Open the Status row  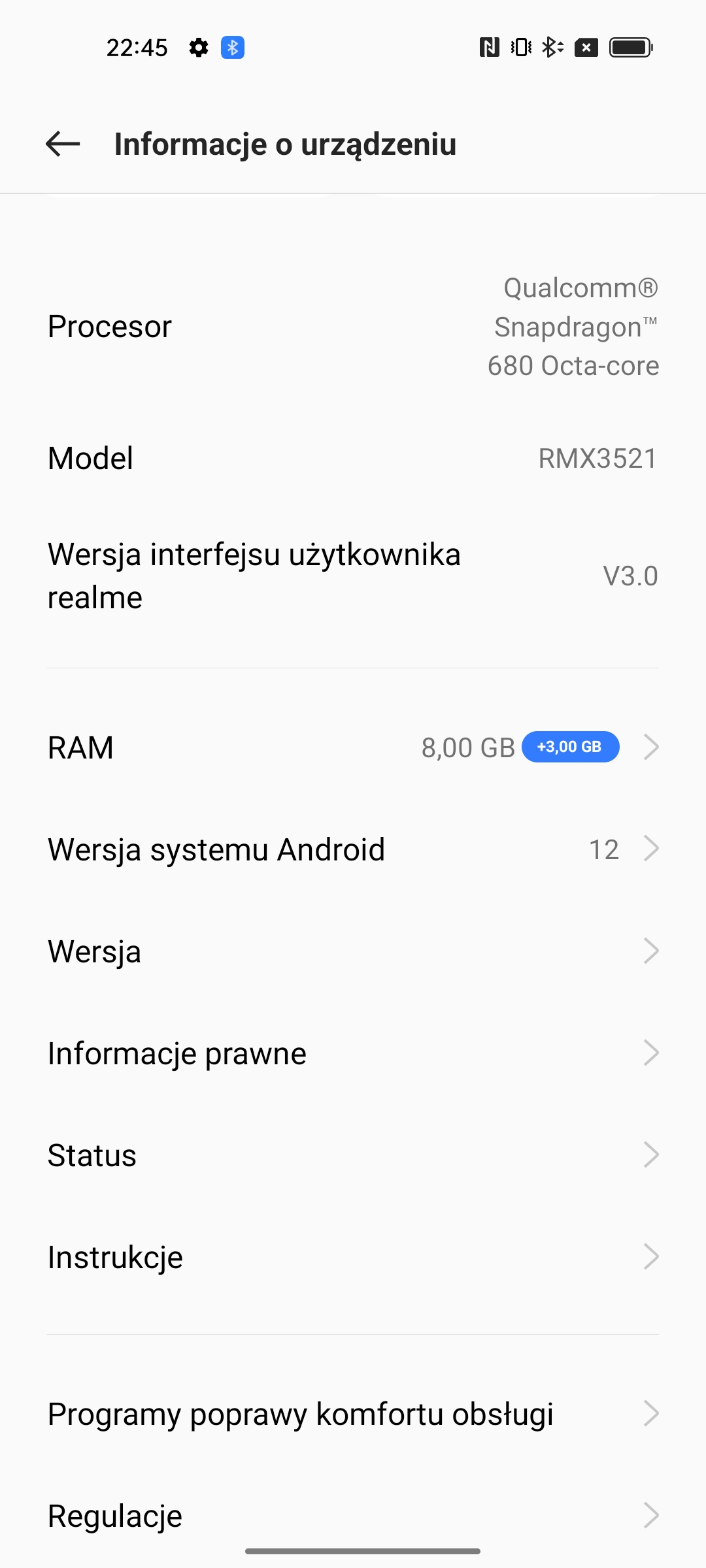coord(353,1155)
